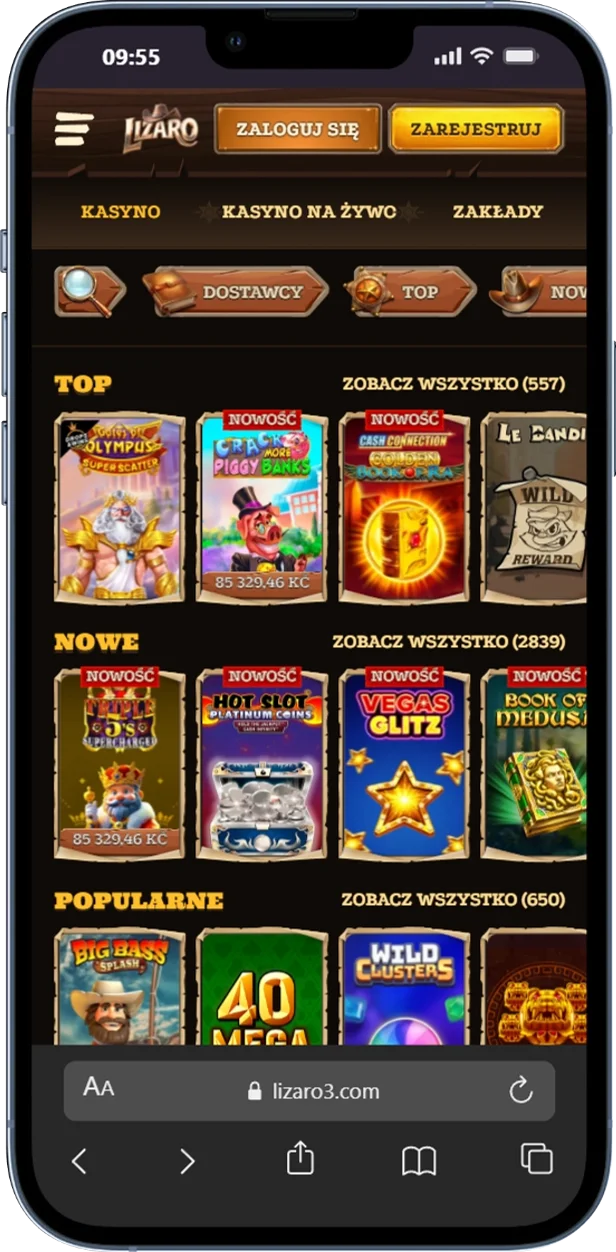This screenshot has height=1252, width=616.
Task: Switch to Kasyno na żywo tab
Action: [x=308, y=212]
